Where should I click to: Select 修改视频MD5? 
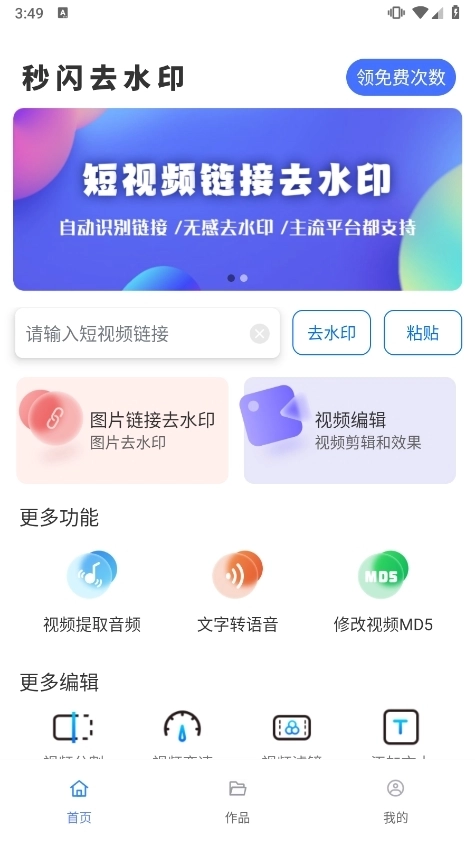[x=383, y=592]
